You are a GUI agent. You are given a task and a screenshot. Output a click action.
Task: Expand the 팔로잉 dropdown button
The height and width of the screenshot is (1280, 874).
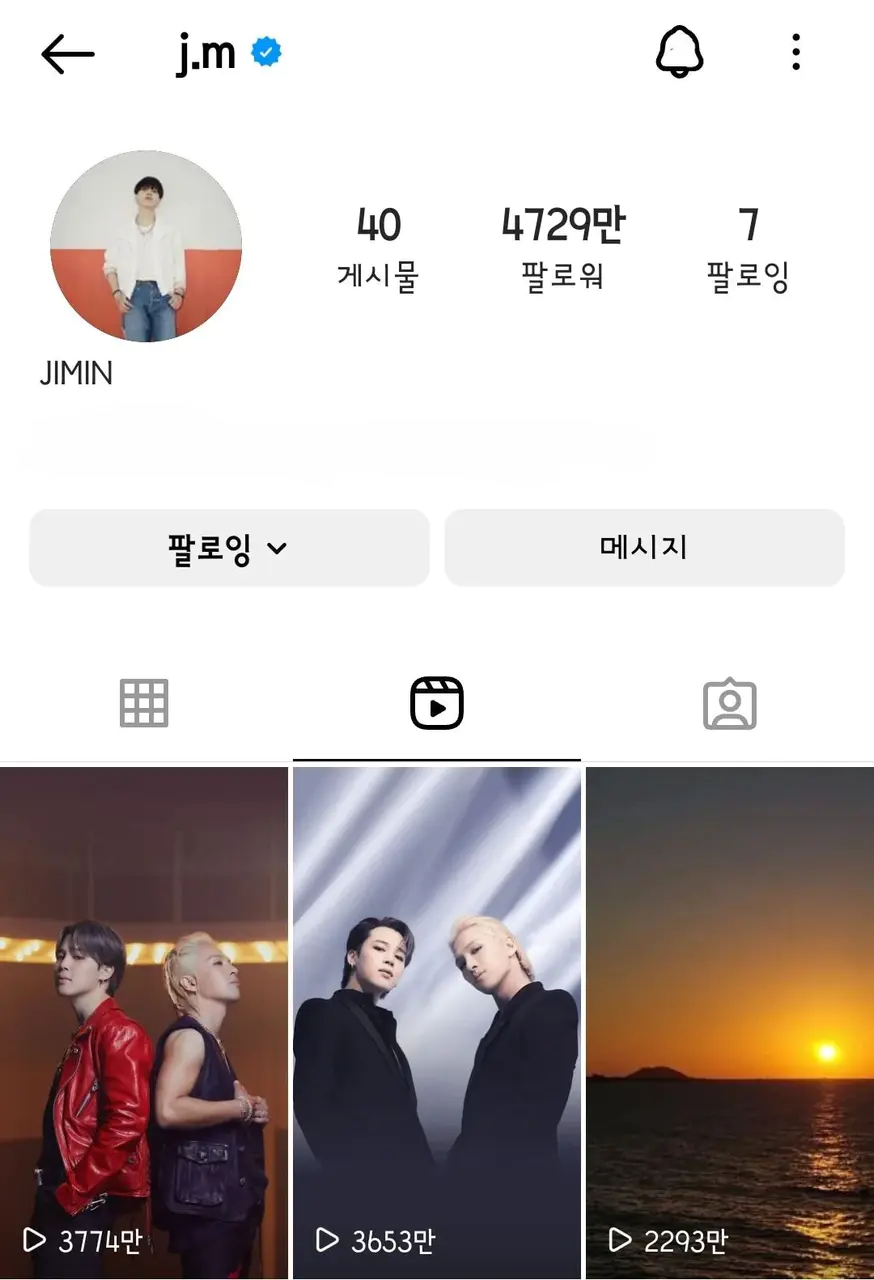(x=229, y=548)
